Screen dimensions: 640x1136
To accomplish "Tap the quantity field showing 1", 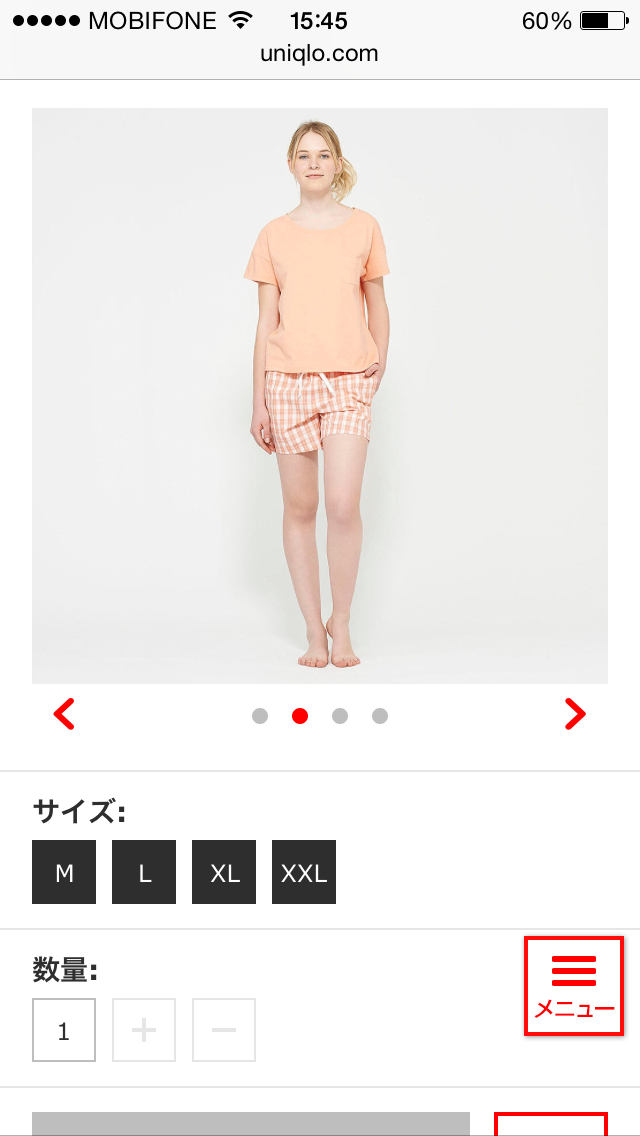I will 64,1030.
